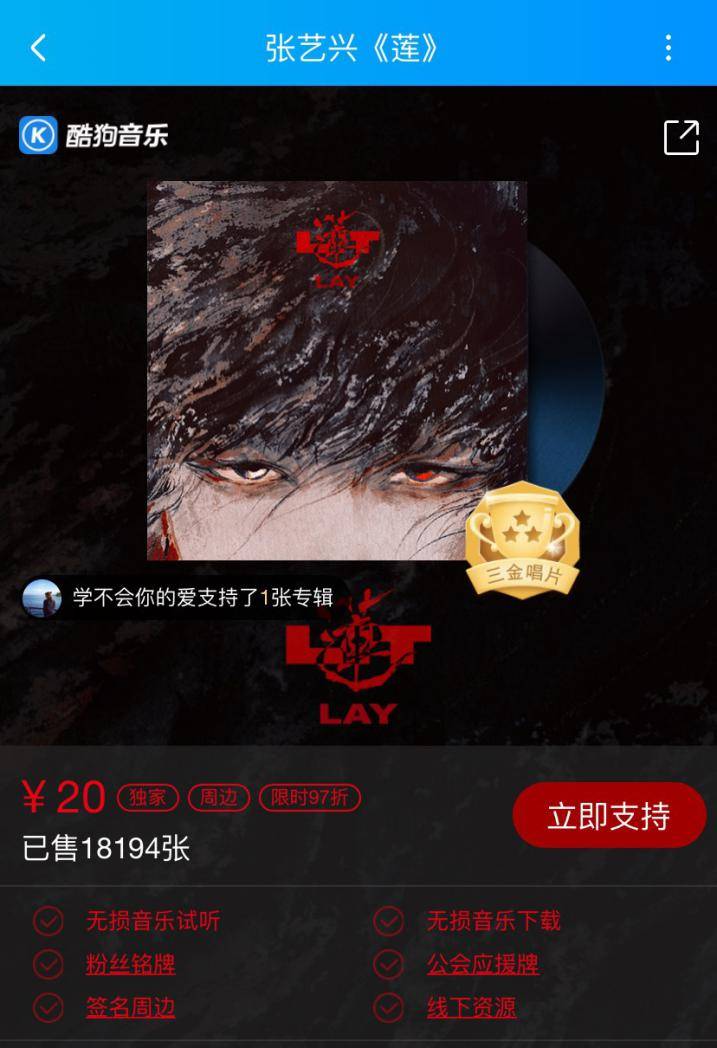Open the three-dot overflow menu

coord(668,47)
